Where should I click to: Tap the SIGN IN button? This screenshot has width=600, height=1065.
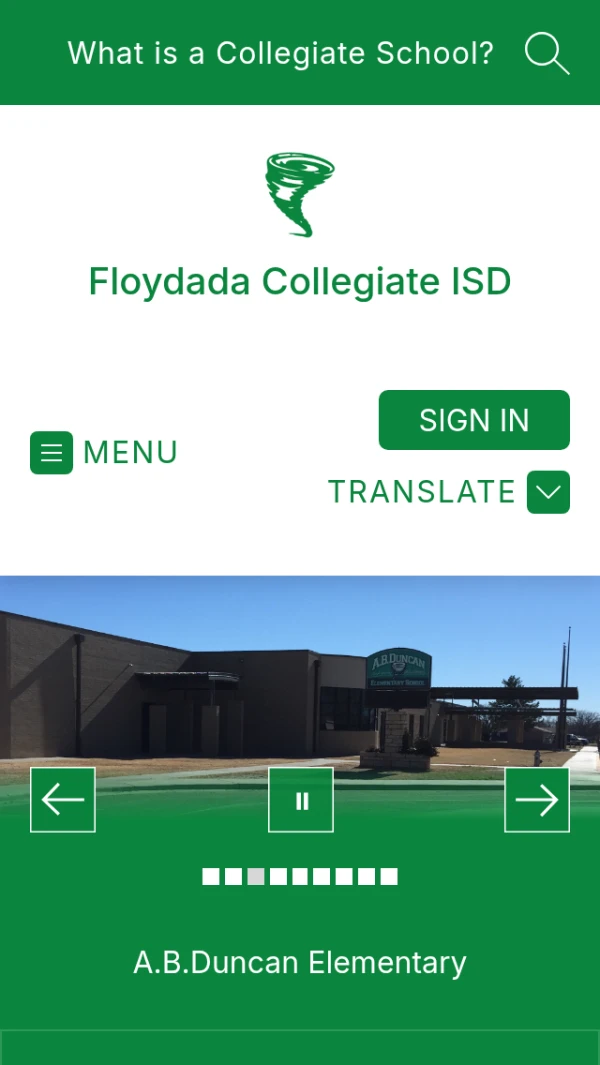pyautogui.click(x=474, y=420)
